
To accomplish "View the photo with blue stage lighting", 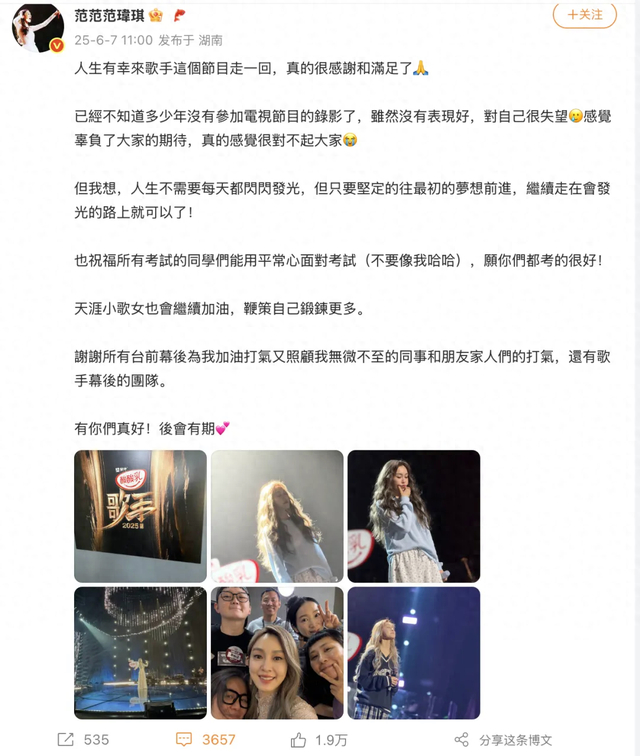I will (413, 652).
